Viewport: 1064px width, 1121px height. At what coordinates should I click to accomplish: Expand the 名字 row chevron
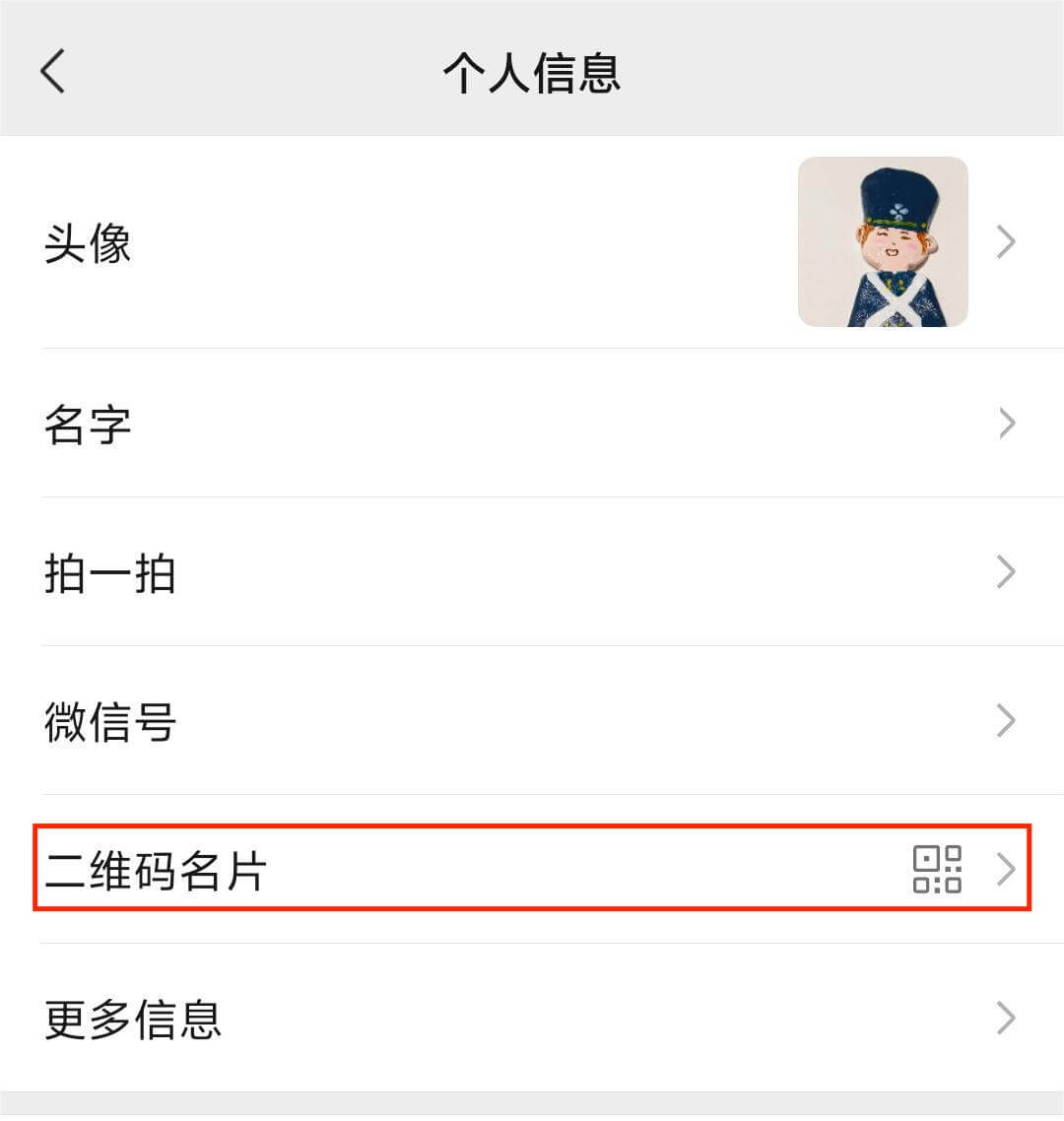point(1007,423)
